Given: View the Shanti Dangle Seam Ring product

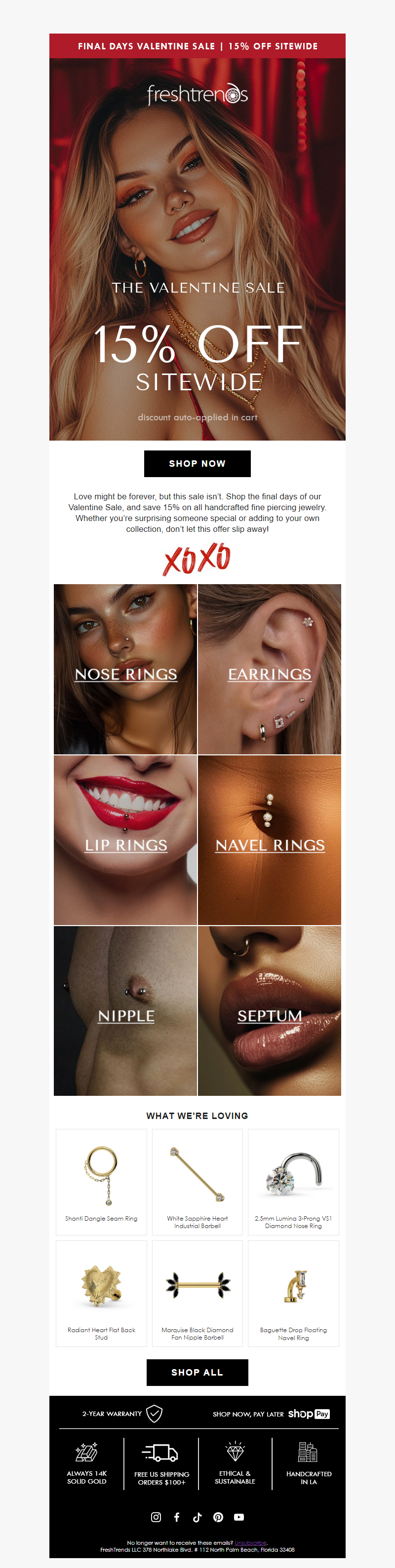Looking at the screenshot, I should [101, 1182].
